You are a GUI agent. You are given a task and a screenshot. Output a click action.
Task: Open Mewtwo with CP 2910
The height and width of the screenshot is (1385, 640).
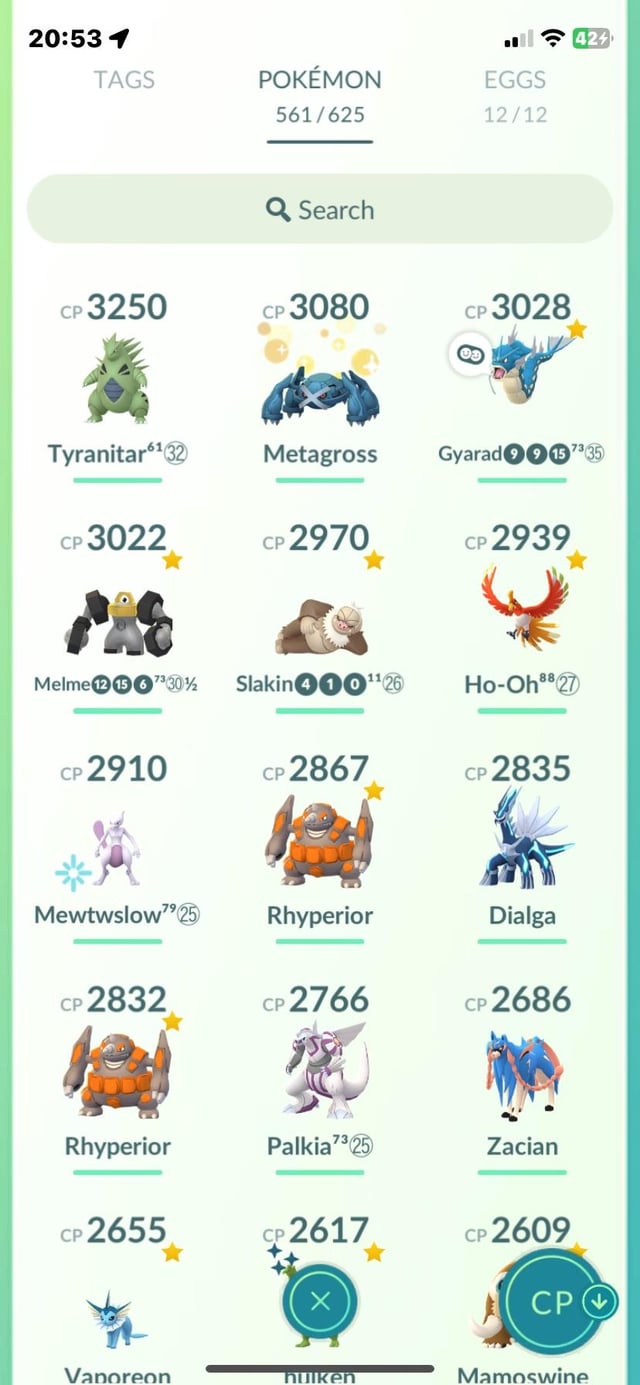point(118,847)
